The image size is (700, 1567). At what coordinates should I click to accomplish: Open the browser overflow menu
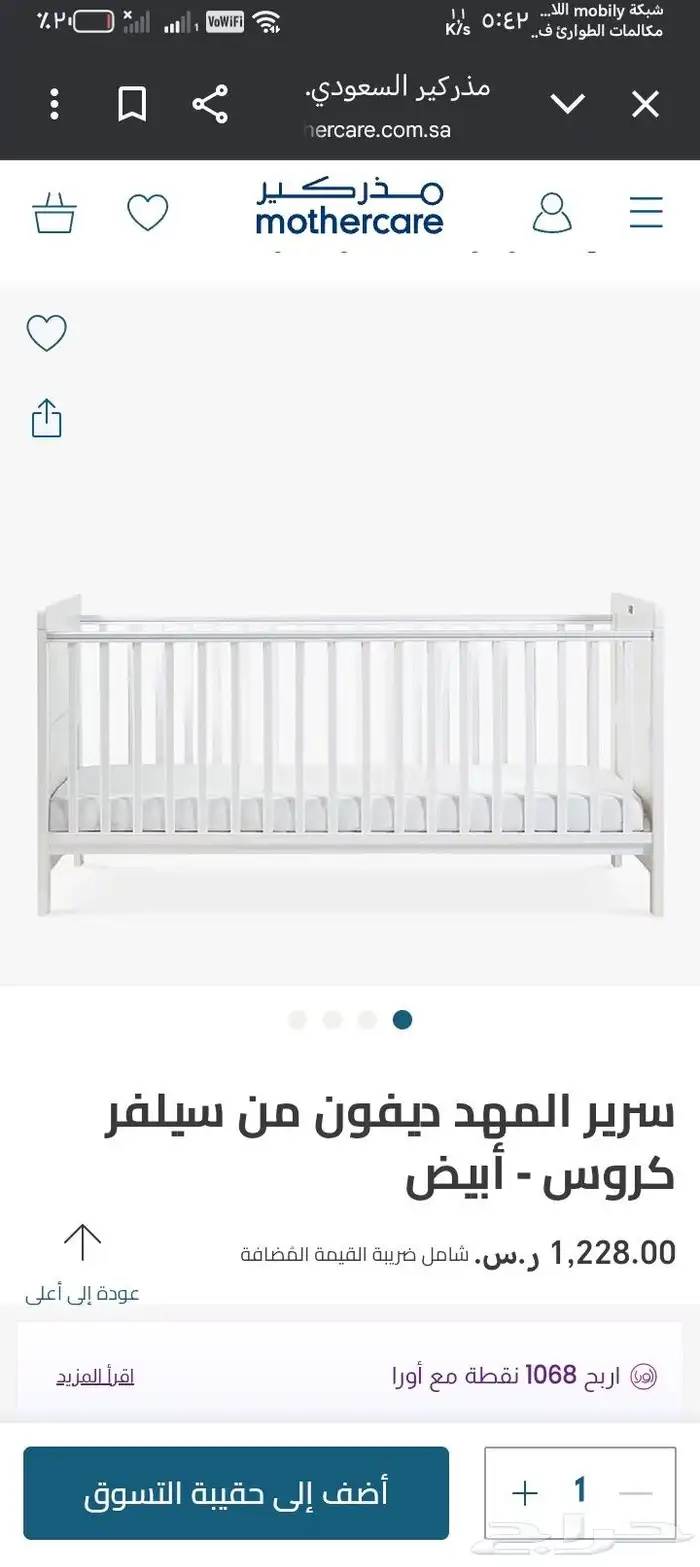[55, 104]
